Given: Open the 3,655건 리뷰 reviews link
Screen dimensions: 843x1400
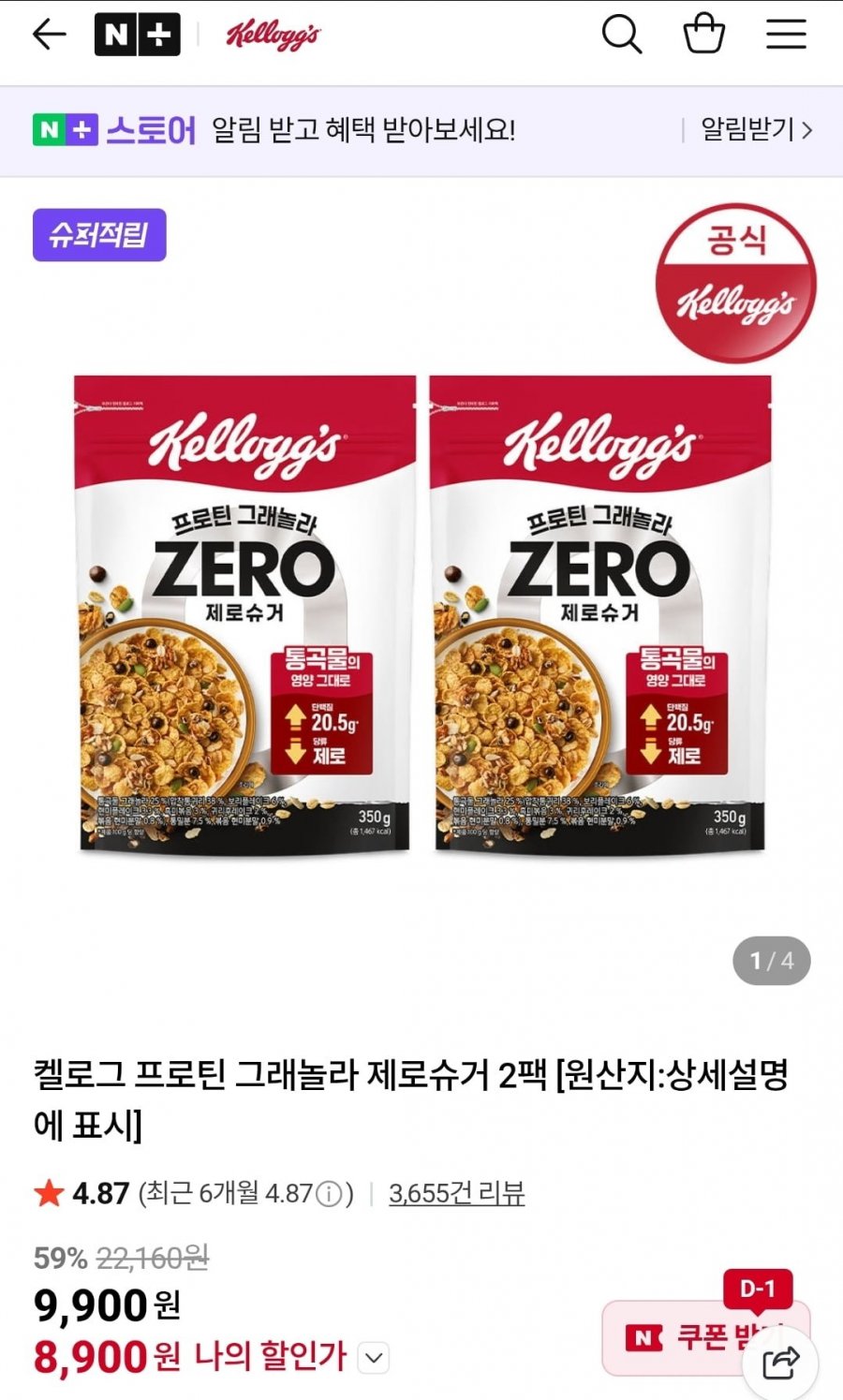Looking at the screenshot, I should point(456,1193).
